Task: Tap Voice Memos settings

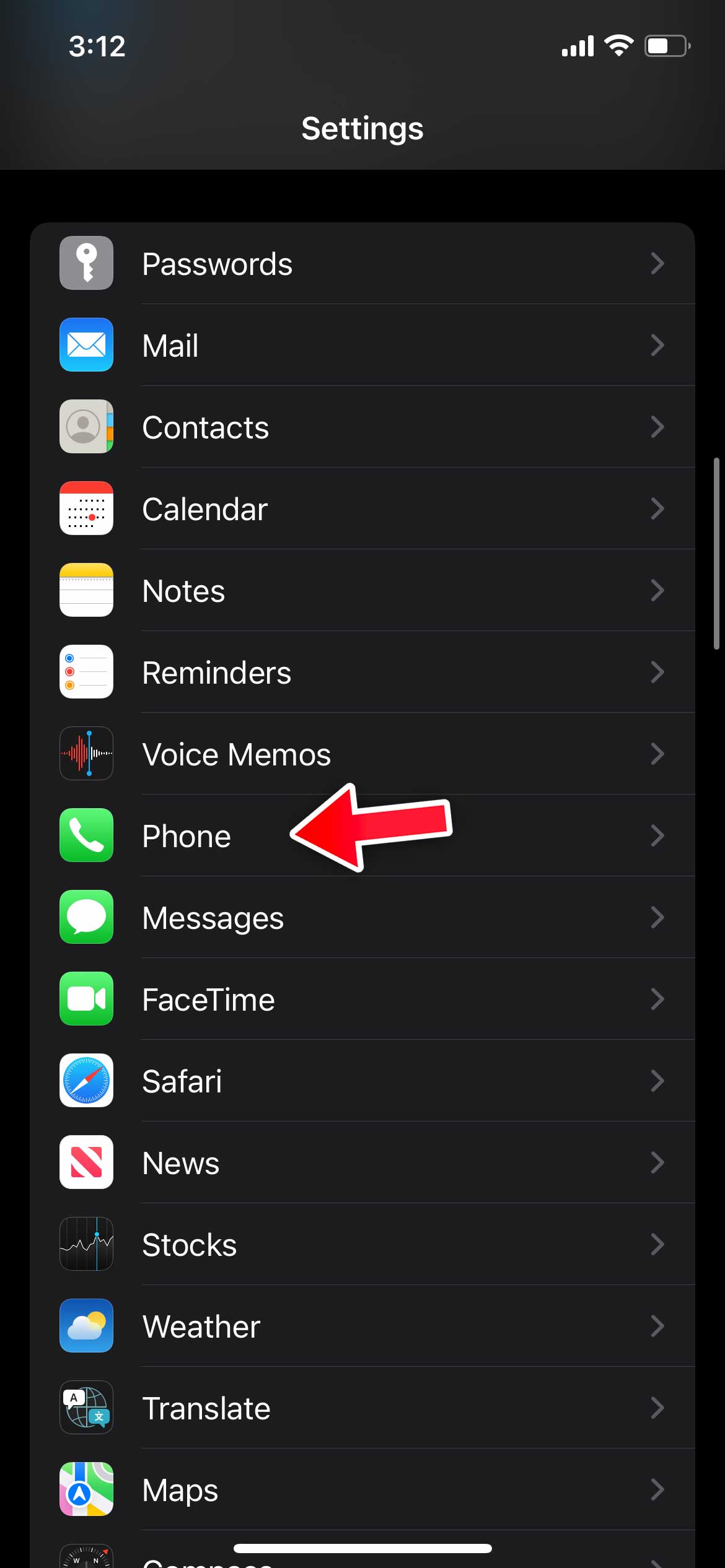Action: point(362,754)
